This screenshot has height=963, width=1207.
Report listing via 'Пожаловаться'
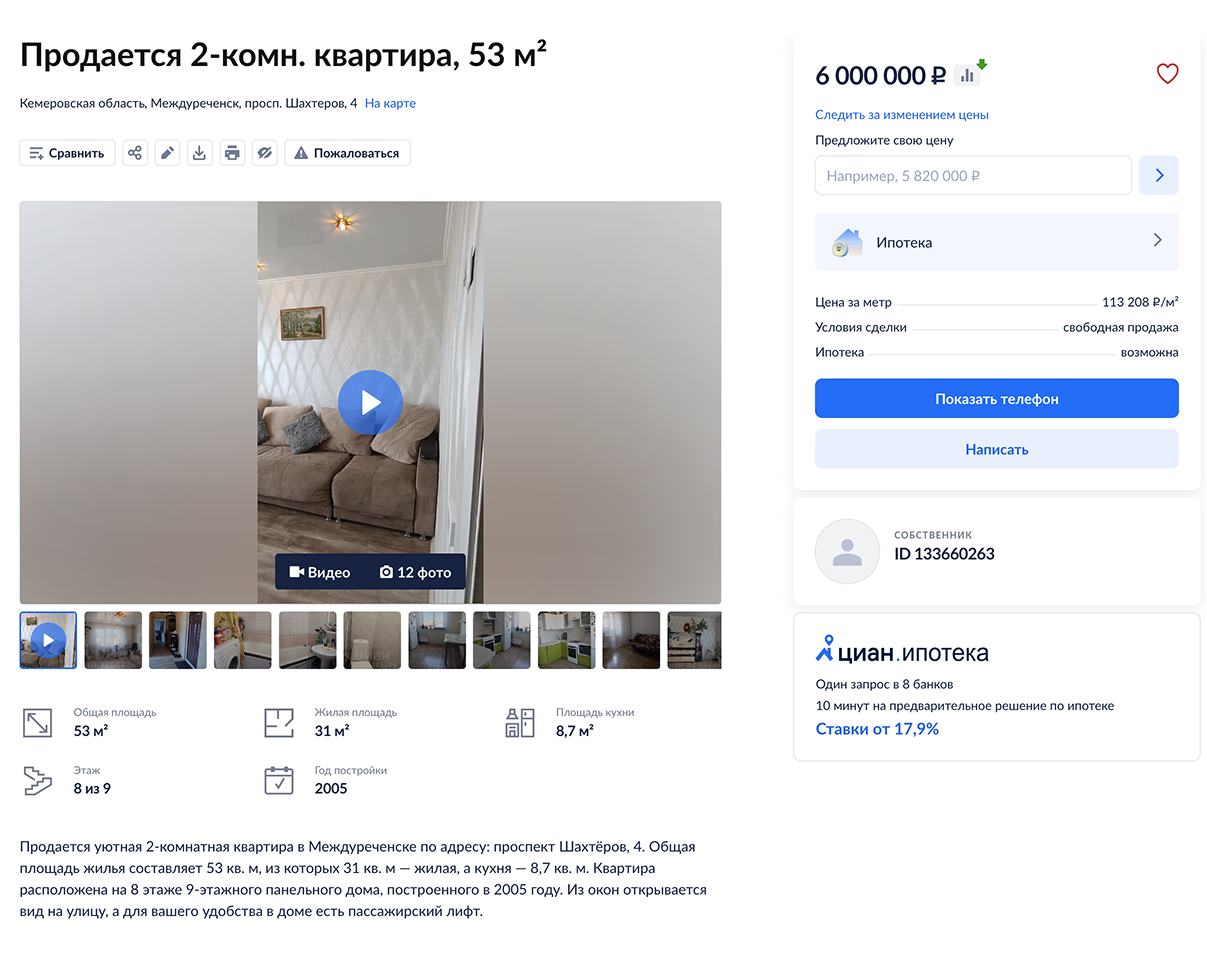347,153
